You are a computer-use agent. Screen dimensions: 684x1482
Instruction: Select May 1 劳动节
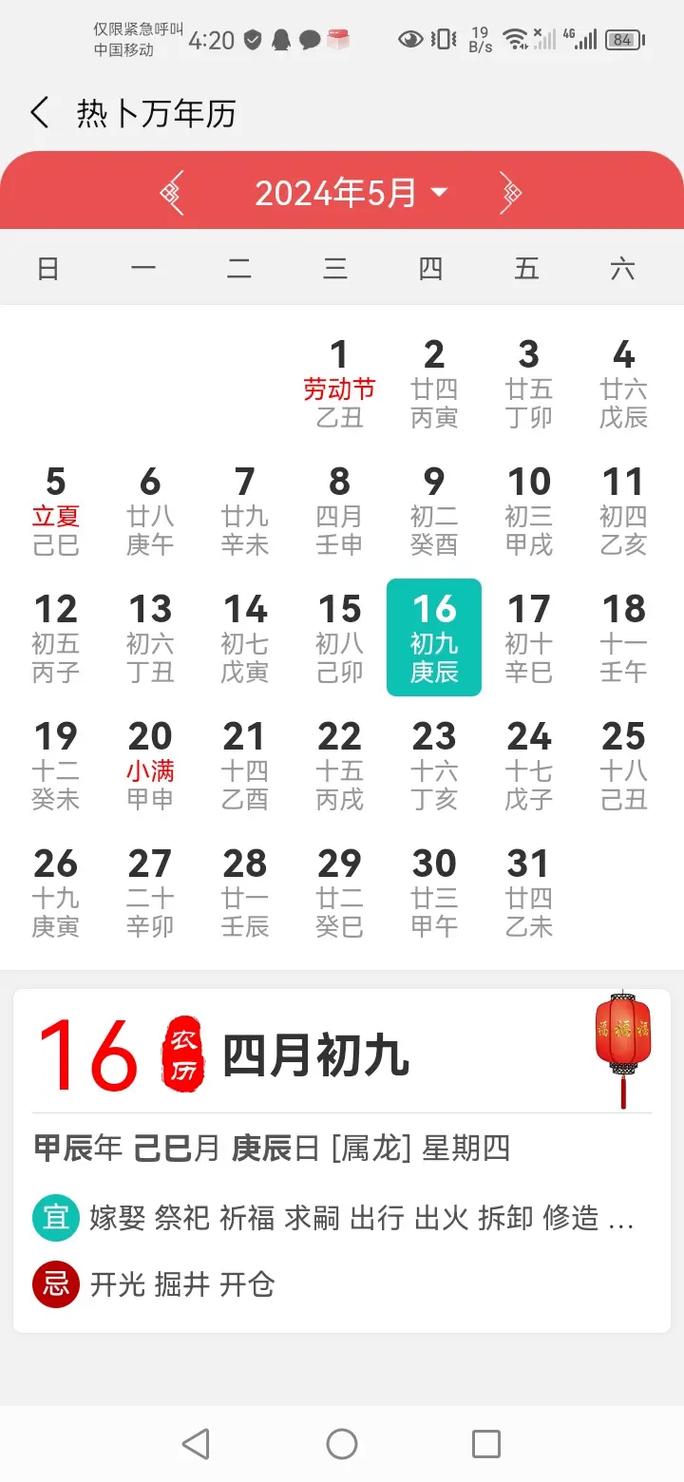(x=339, y=383)
